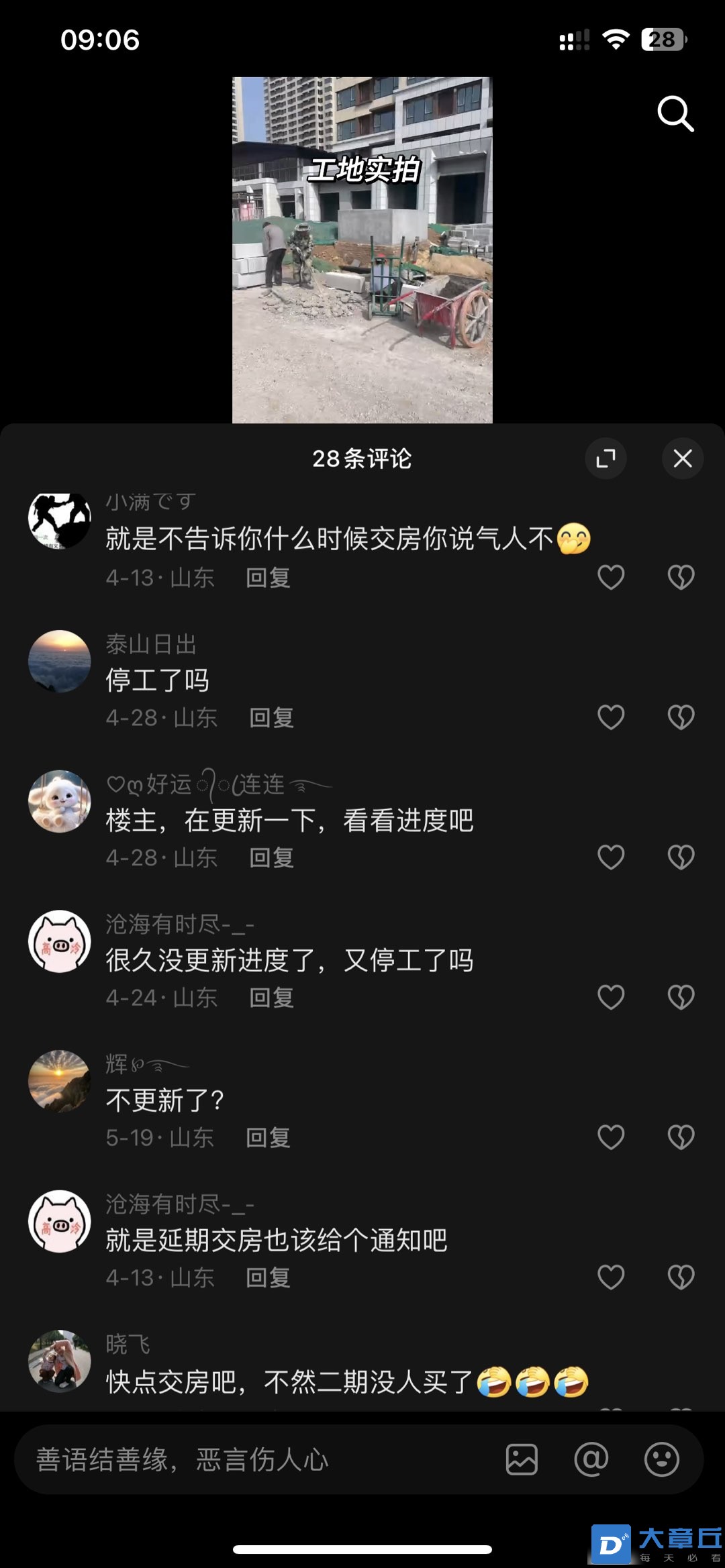Expand the comments panel to full screen
The height and width of the screenshot is (1568, 725).
click(x=606, y=459)
